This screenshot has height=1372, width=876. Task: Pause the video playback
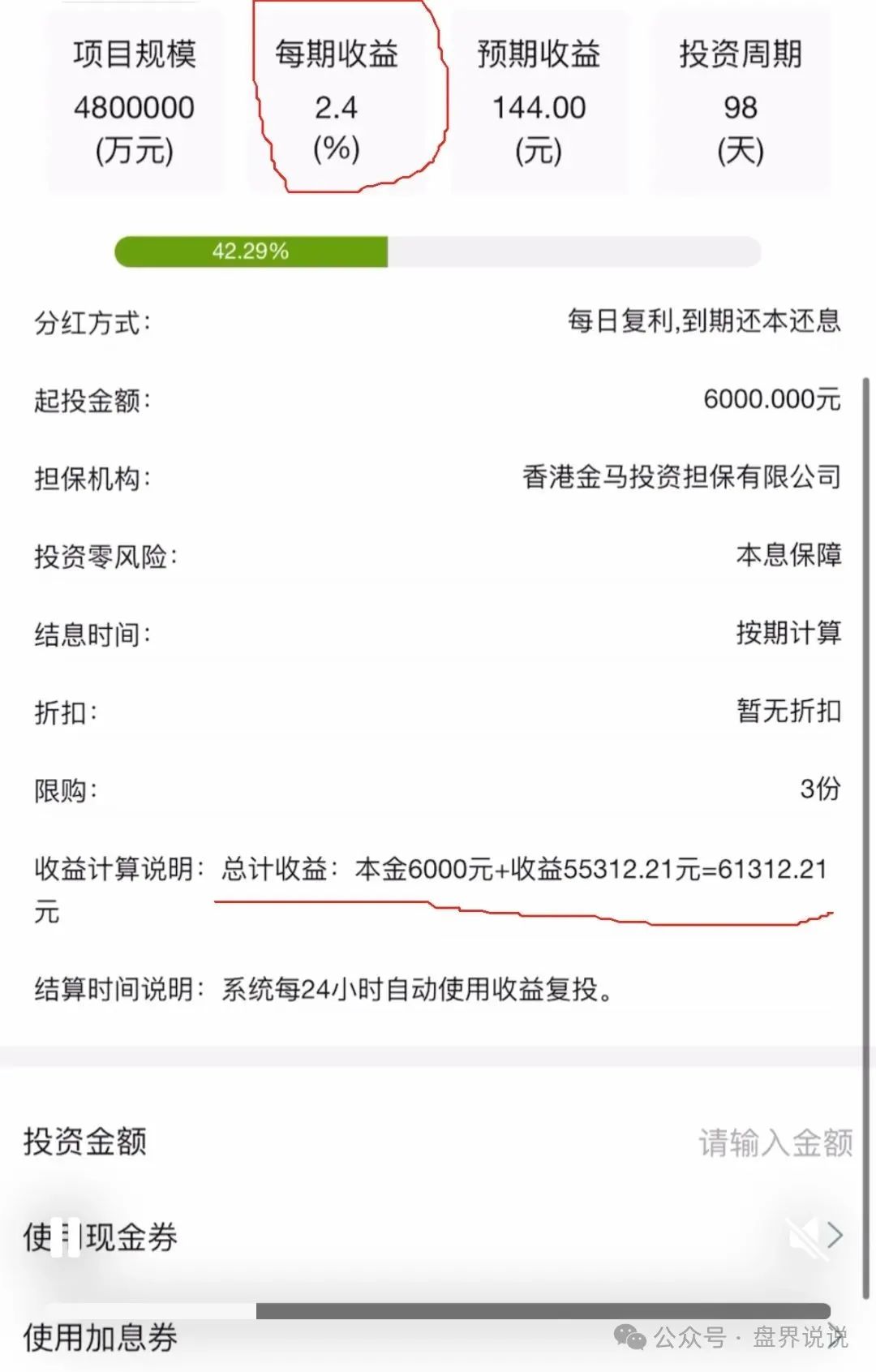pyautogui.click(x=65, y=1237)
